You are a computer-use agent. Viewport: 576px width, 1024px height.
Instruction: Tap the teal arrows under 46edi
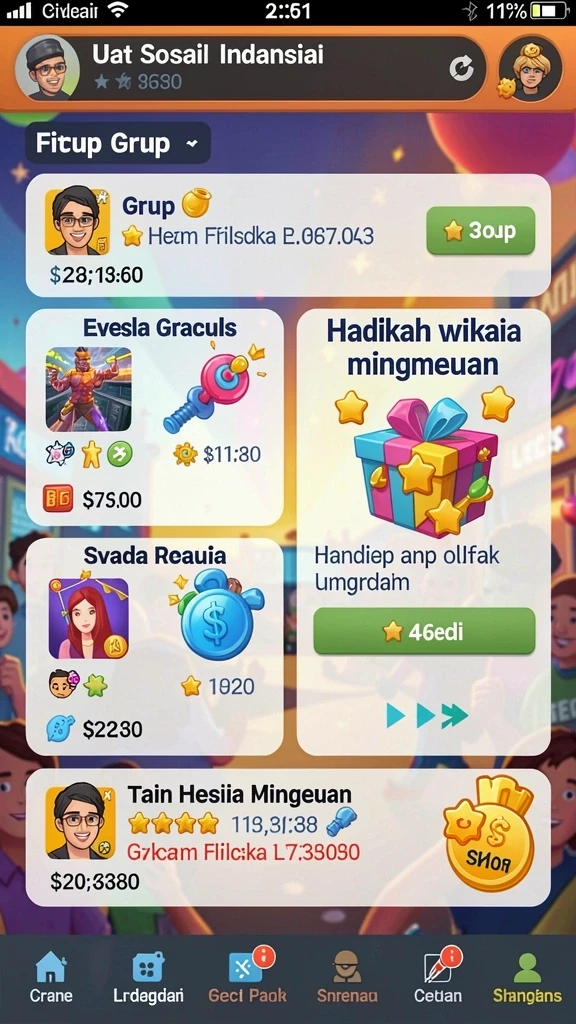[x=427, y=716]
